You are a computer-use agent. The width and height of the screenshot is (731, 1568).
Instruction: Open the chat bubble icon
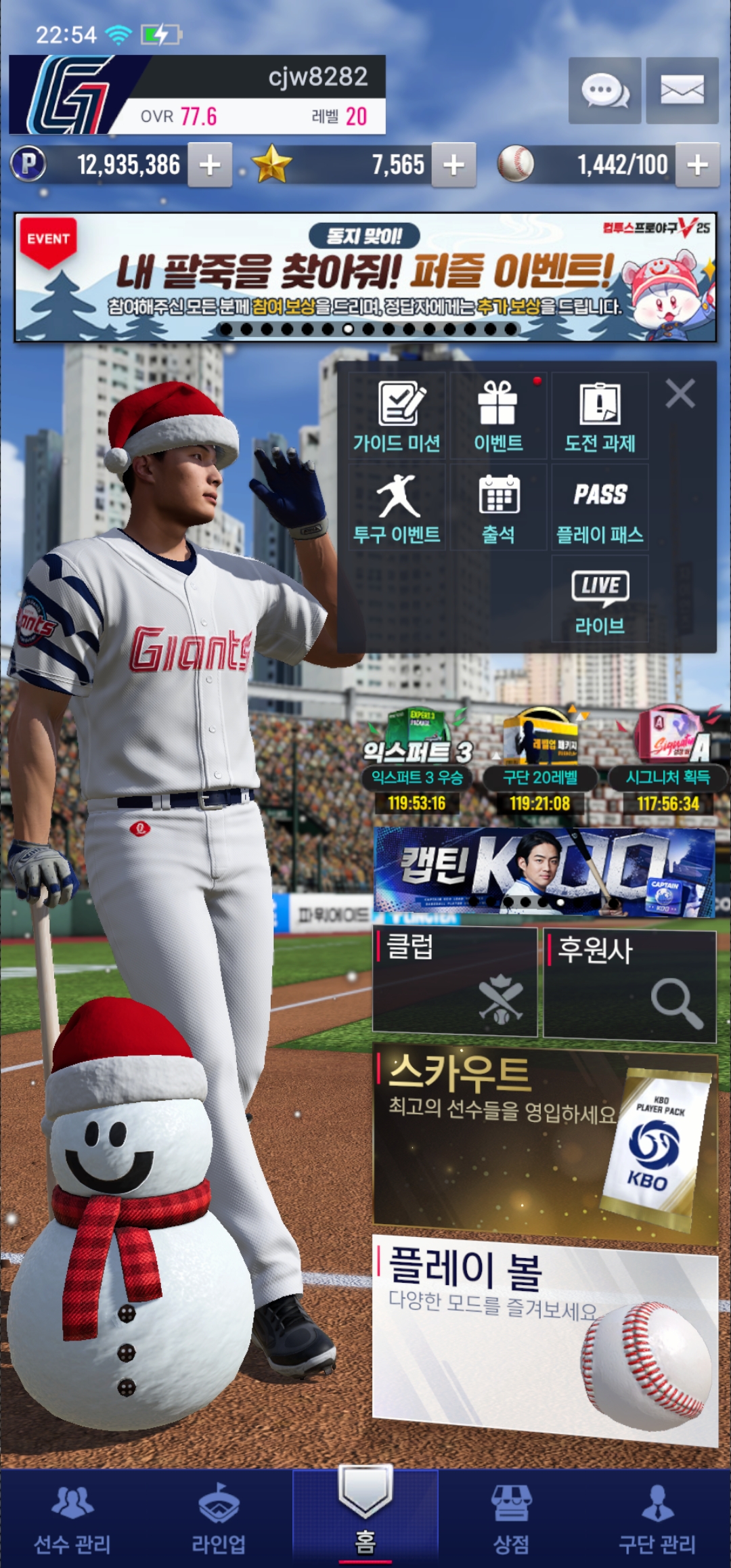pos(604,91)
